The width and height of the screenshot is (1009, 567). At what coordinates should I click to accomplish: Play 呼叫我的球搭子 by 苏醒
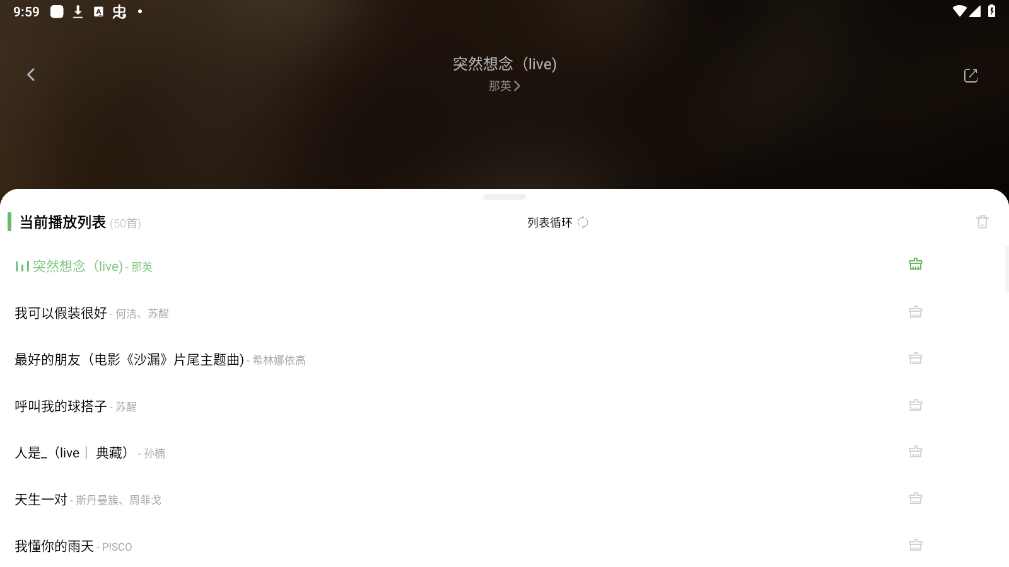[61, 407]
